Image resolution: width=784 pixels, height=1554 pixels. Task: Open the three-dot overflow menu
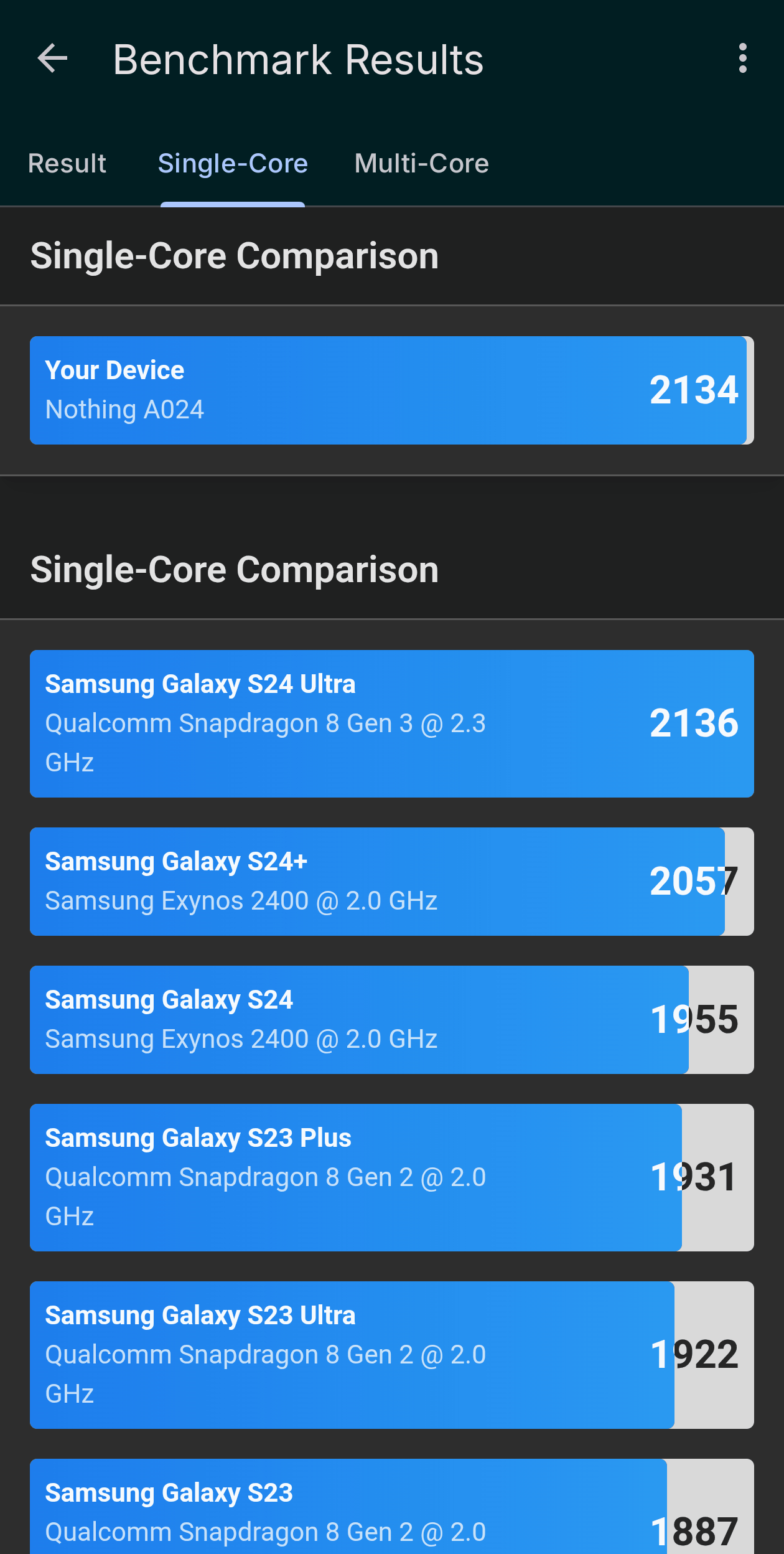click(x=742, y=59)
